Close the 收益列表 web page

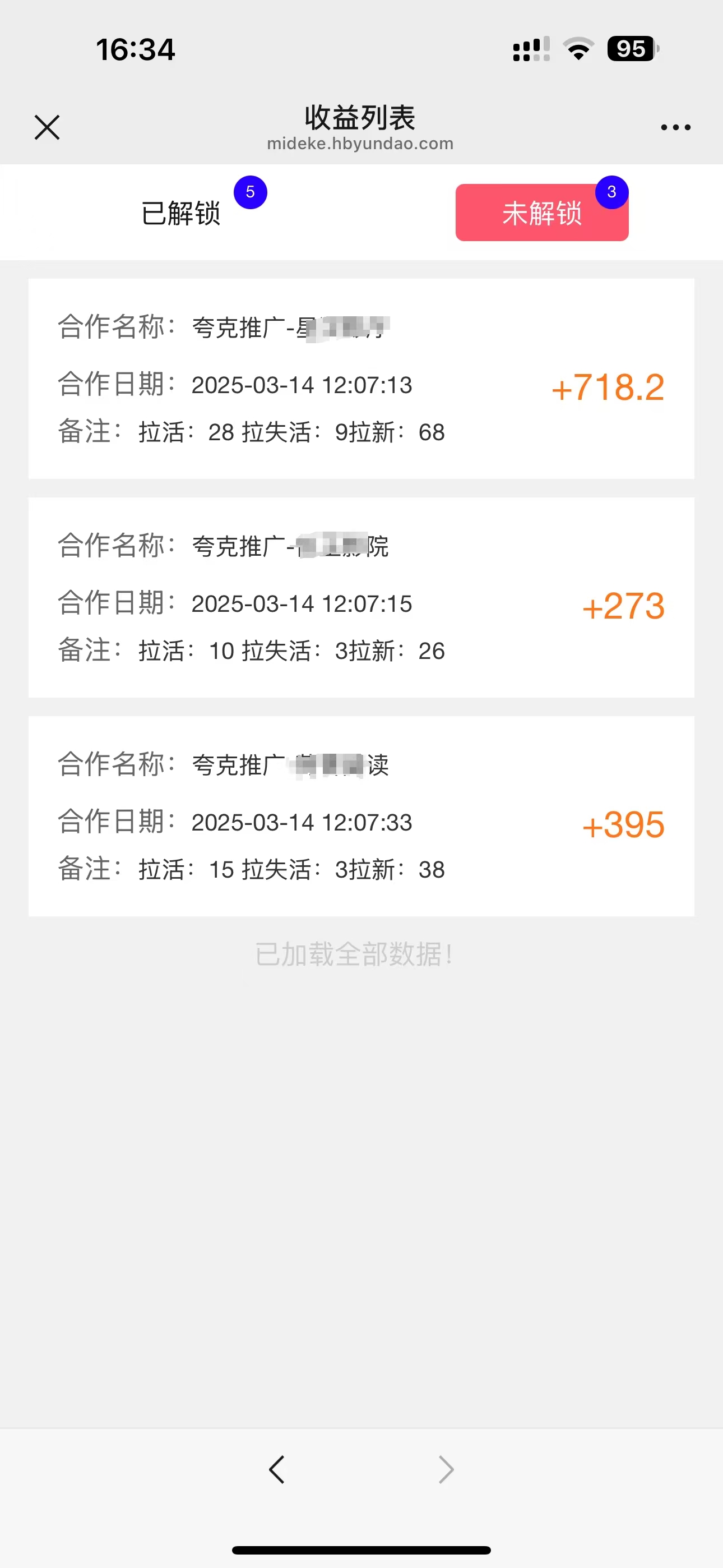(x=47, y=127)
